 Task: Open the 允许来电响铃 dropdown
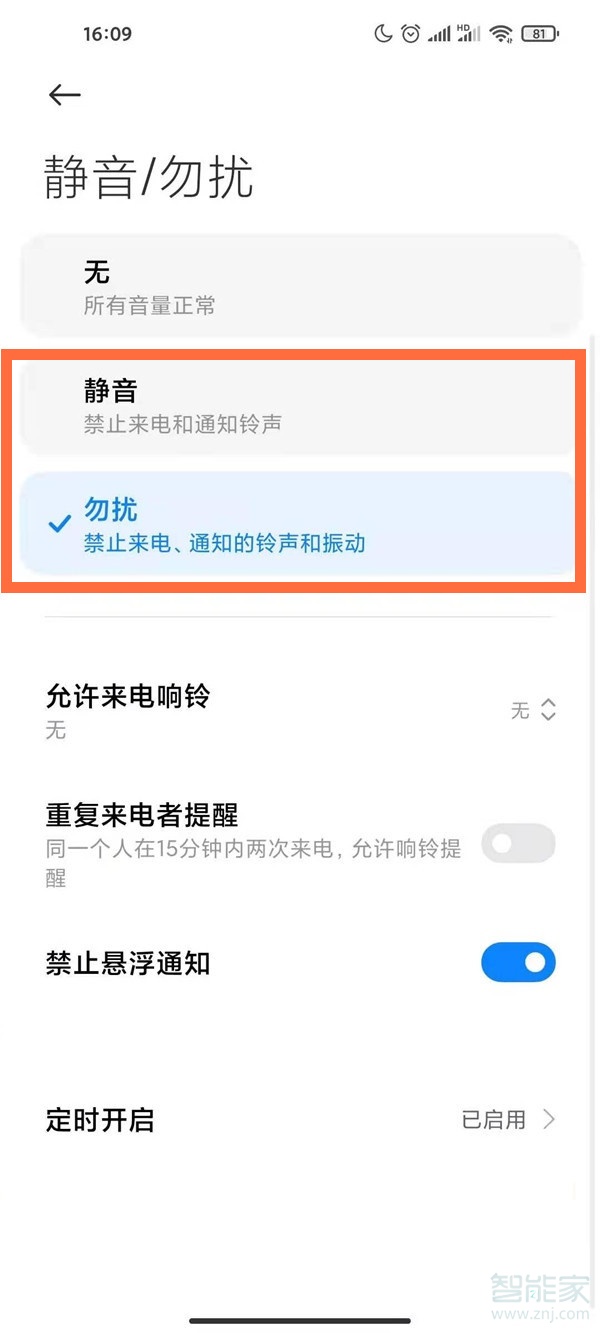coord(532,710)
